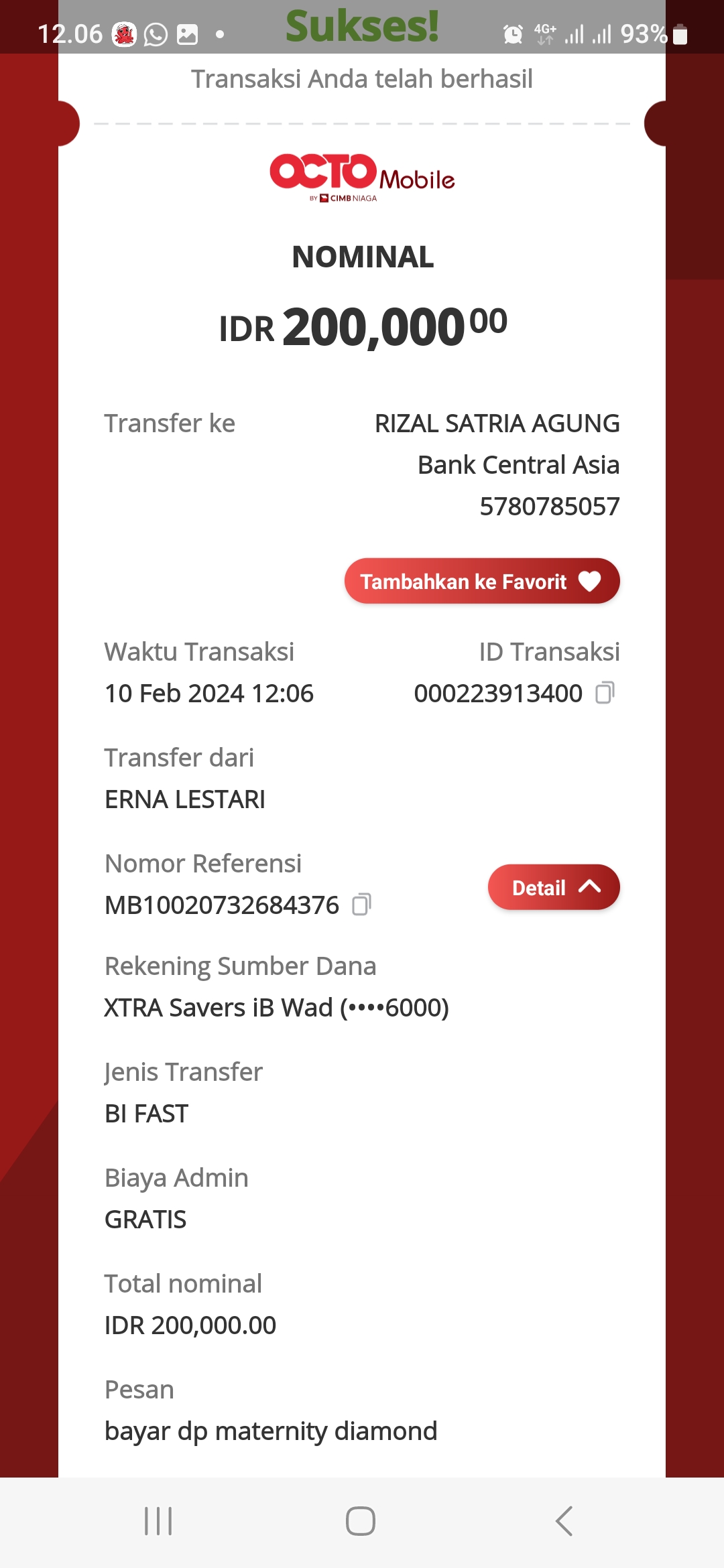The height and width of the screenshot is (1568, 724).
Task: Open the recent apps view
Action: click(x=158, y=1521)
